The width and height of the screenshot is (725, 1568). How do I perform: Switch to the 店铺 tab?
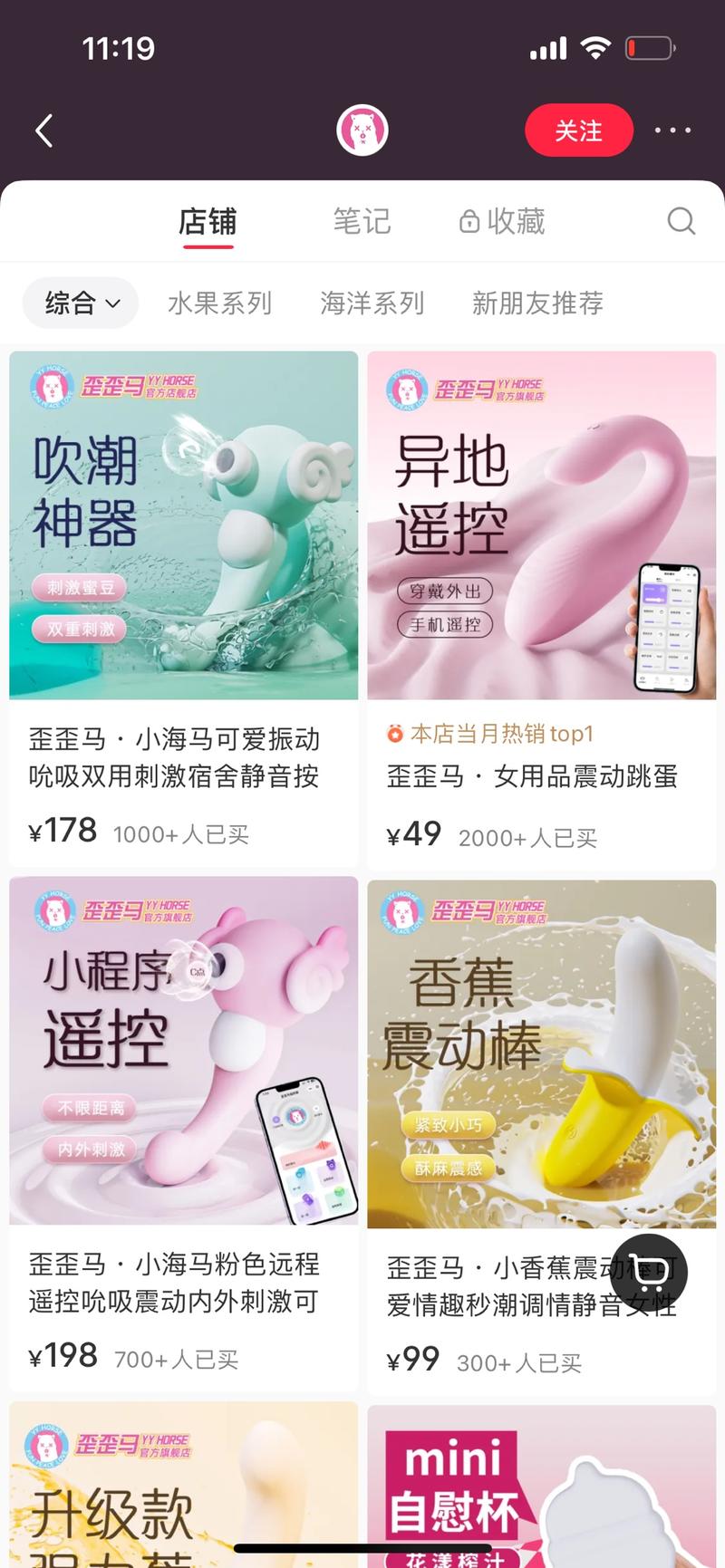tap(207, 222)
